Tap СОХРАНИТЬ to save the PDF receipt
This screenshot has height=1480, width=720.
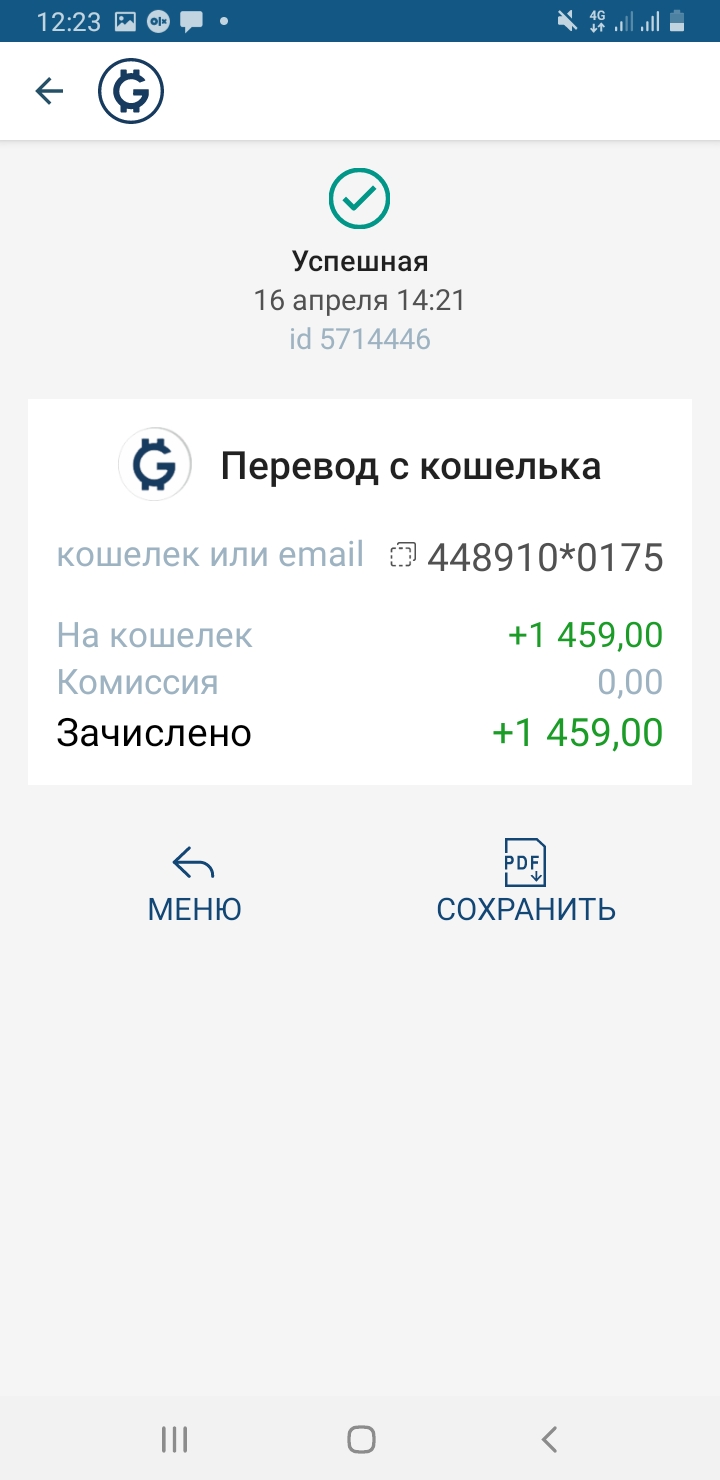point(525,884)
